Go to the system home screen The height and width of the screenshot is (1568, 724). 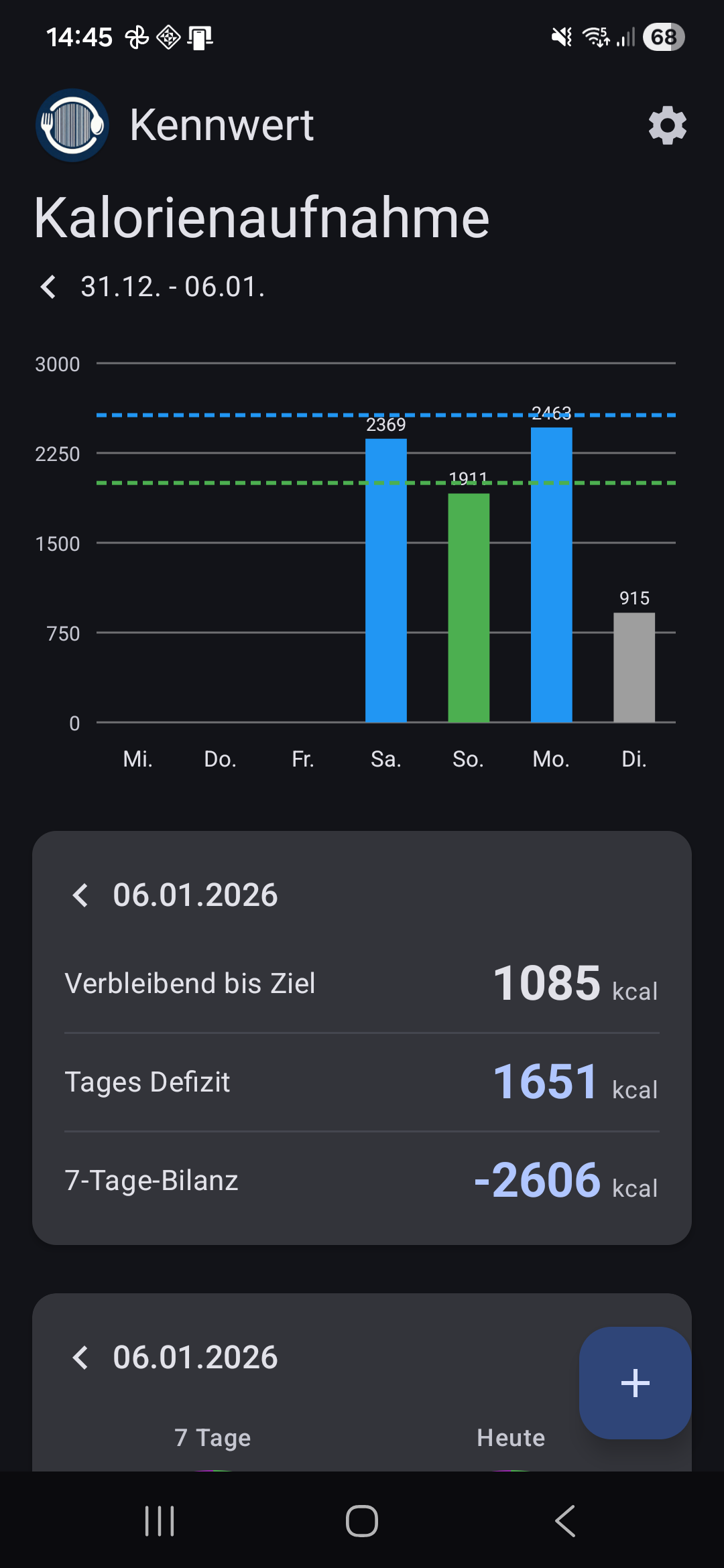(x=362, y=1520)
